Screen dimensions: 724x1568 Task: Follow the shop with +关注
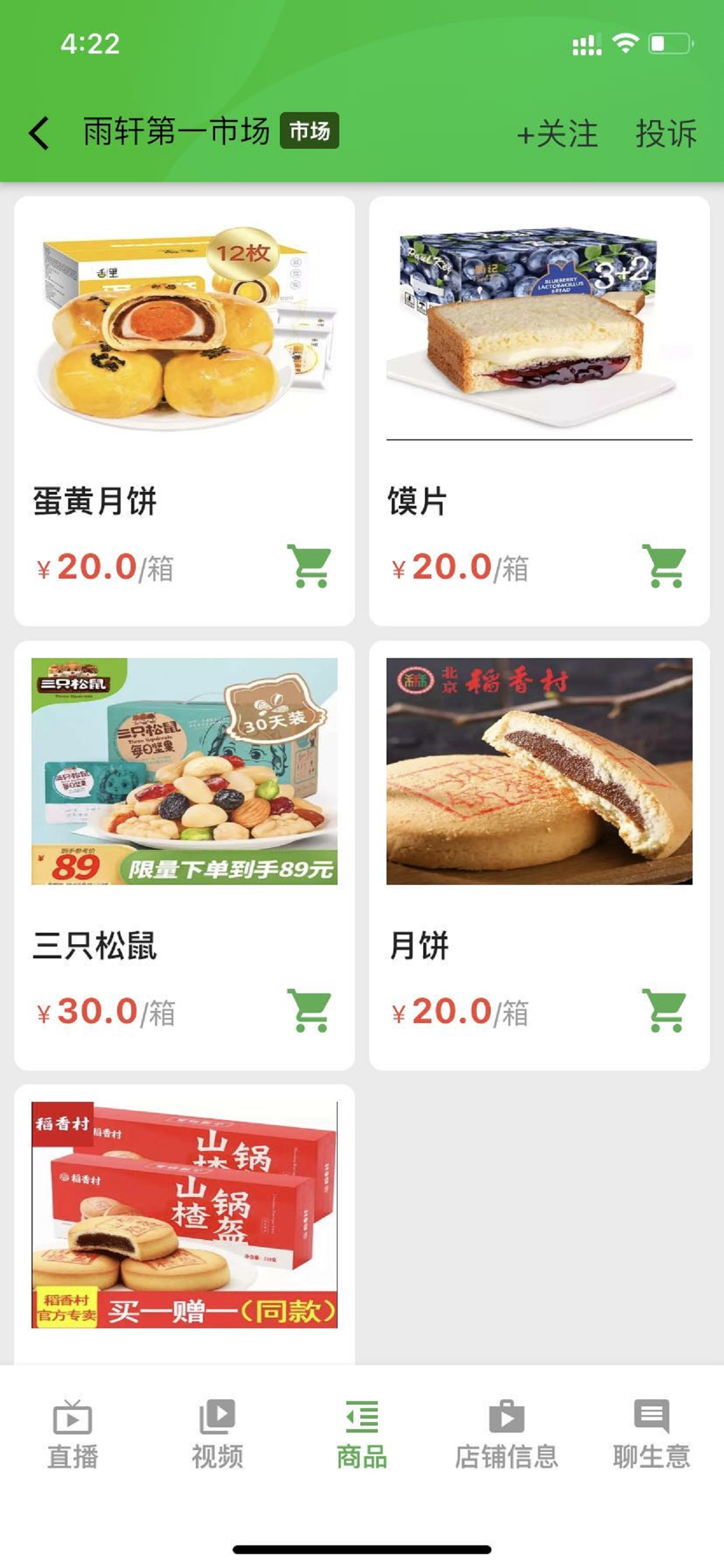point(557,134)
